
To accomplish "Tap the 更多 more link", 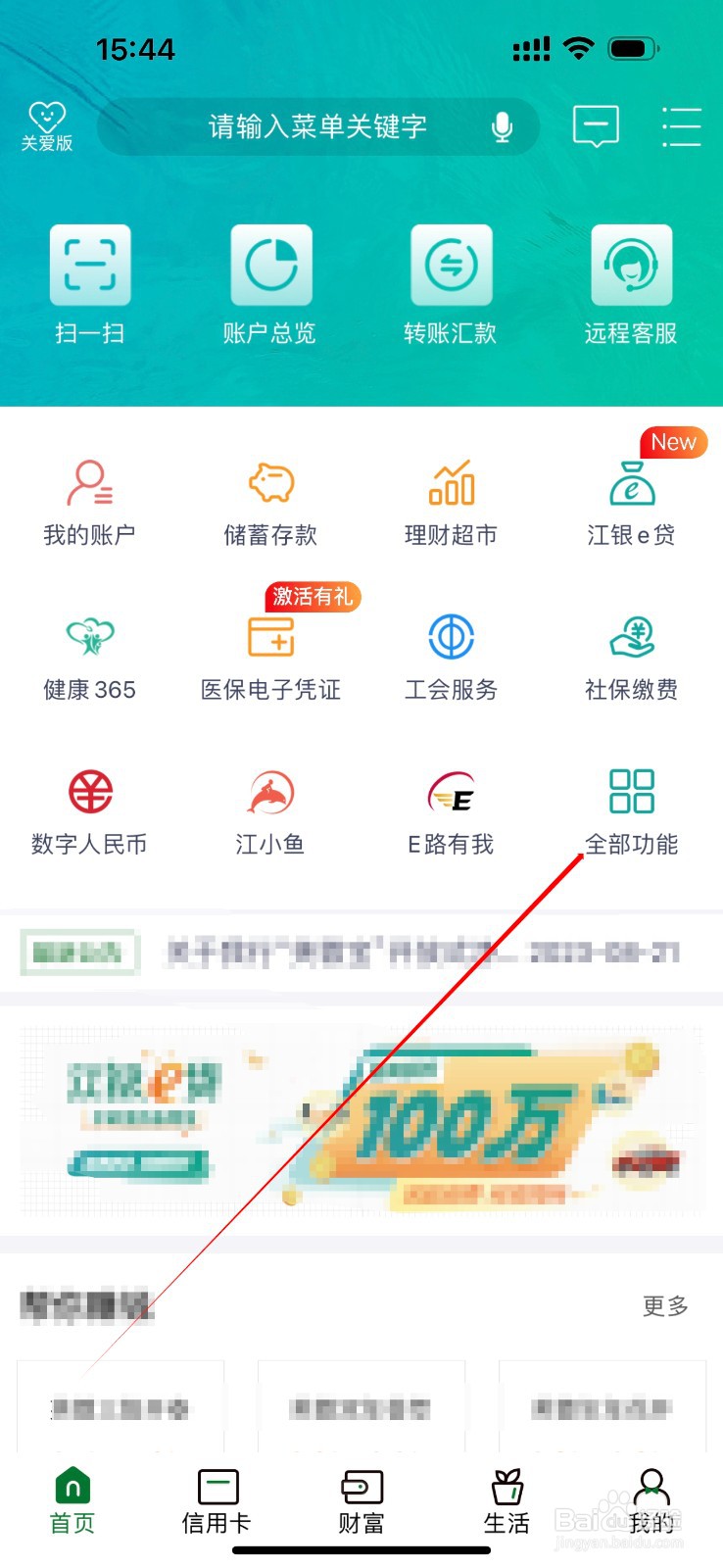I will pyautogui.click(x=664, y=1306).
